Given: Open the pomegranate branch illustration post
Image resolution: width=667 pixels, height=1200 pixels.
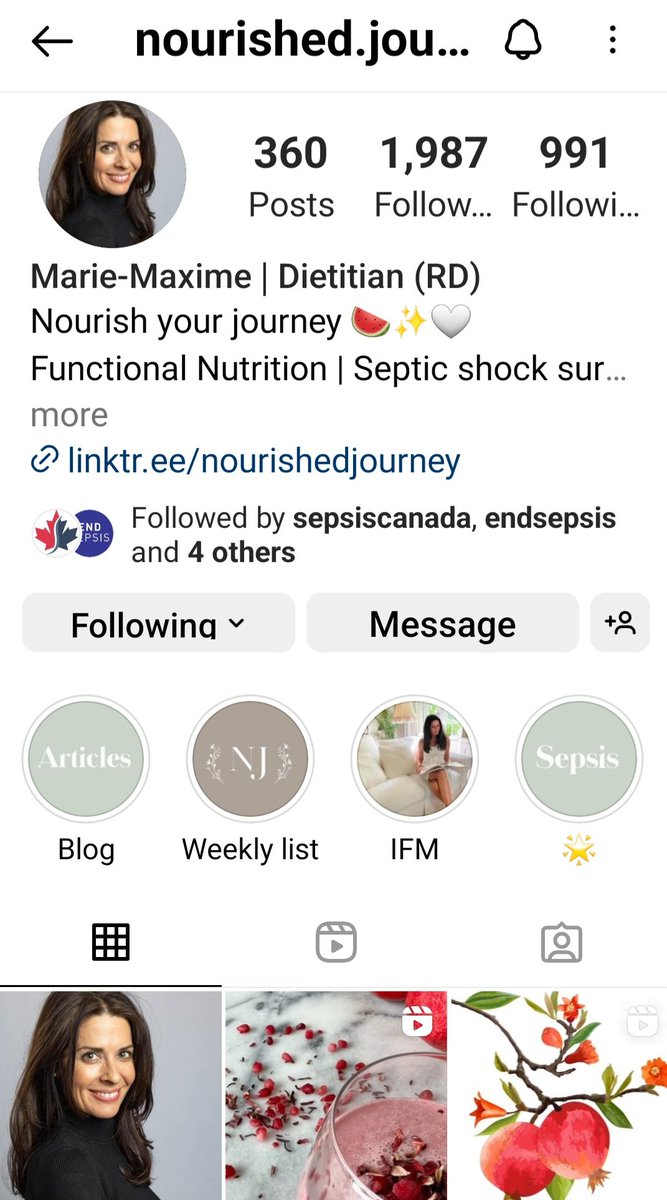Looking at the screenshot, I should tap(559, 1095).
